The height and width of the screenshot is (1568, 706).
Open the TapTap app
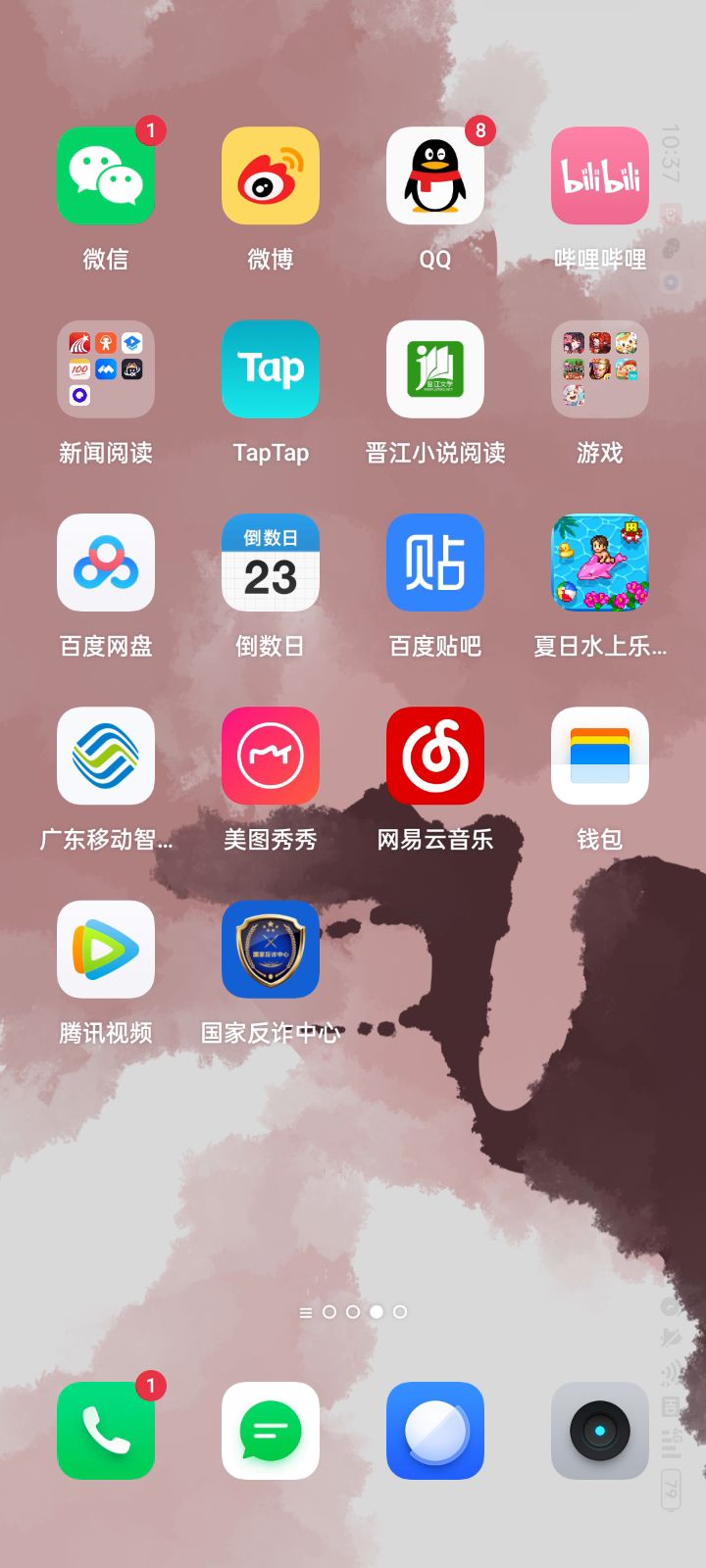pyautogui.click(x=271, y=369)
